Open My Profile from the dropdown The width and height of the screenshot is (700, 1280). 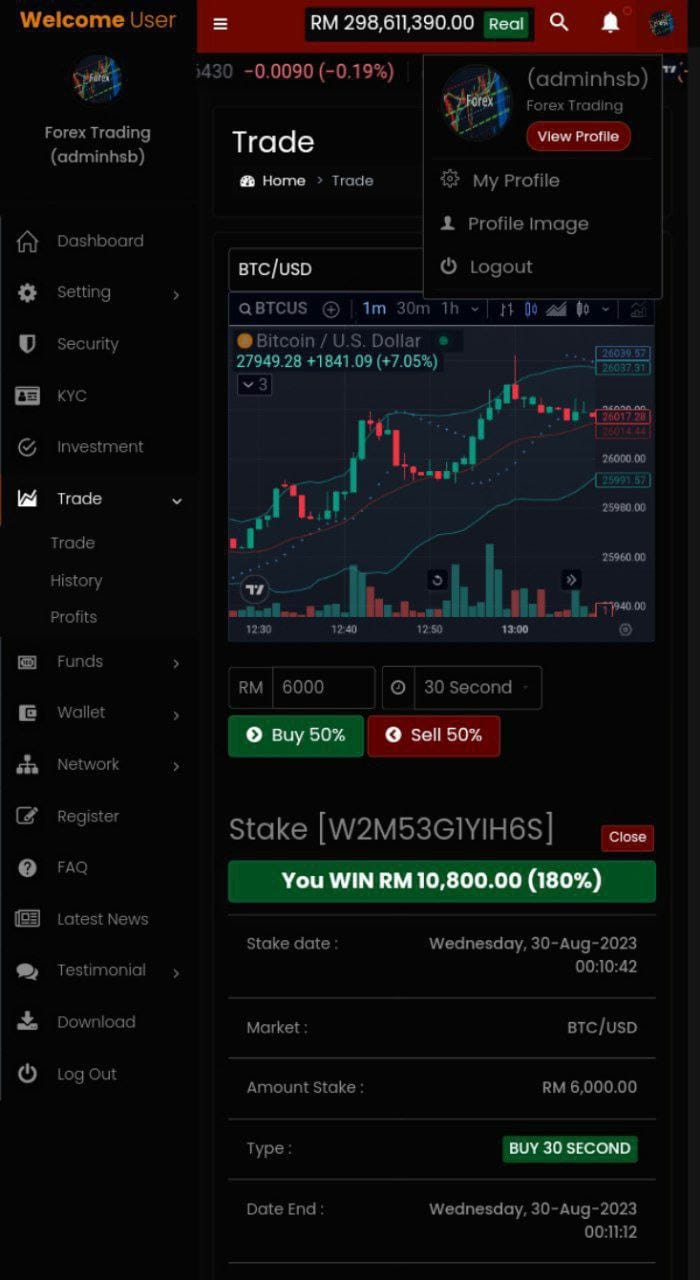point(515,180)
